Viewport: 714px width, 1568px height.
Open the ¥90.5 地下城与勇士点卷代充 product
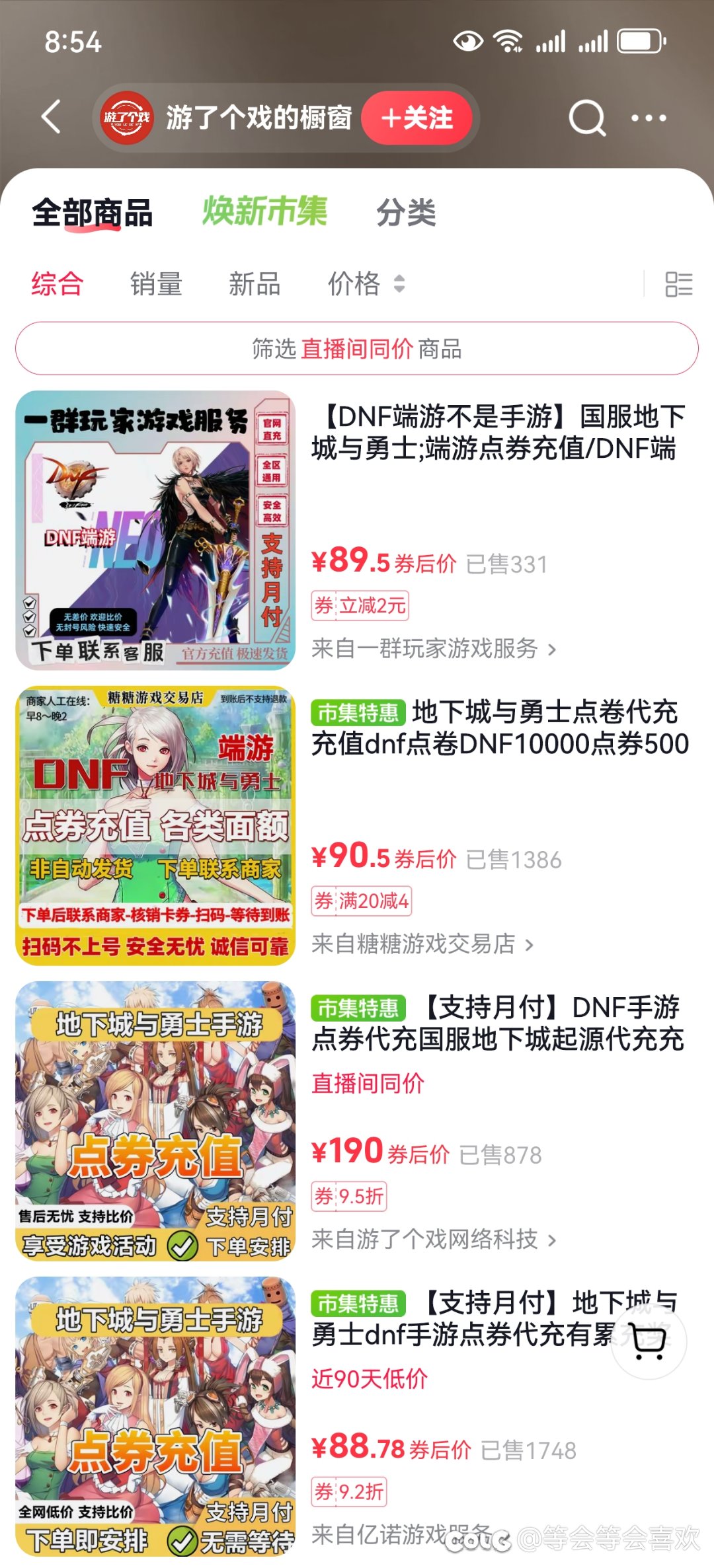click(x=498, y=728)
